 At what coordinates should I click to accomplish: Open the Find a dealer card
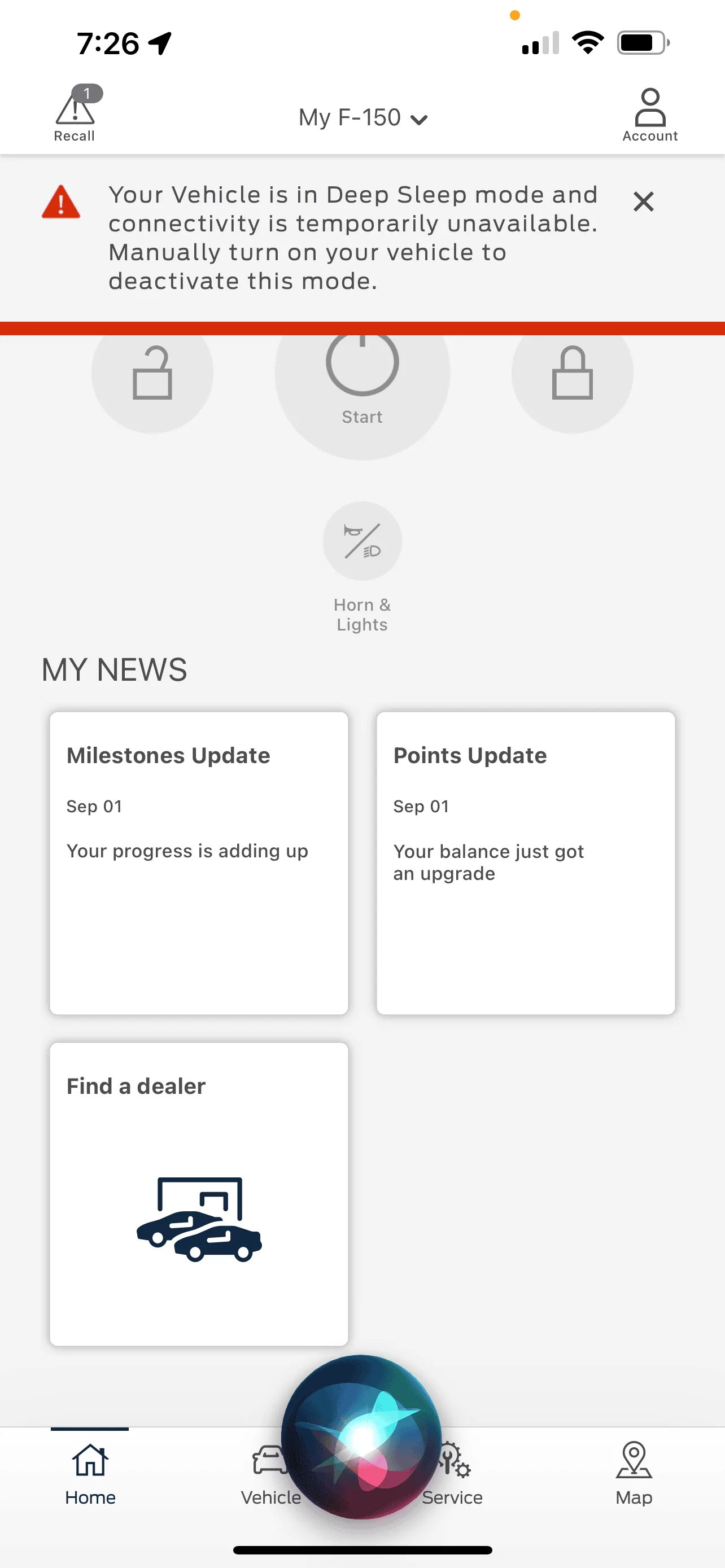point(199,1193)
